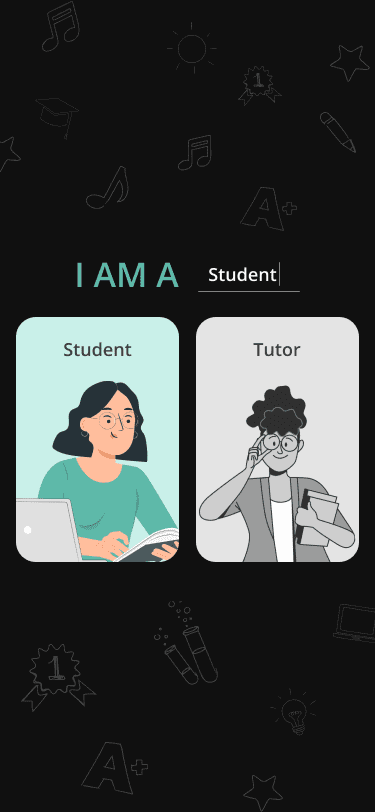Select the Student card
This screenshot has height=812, width=375.
click(x=97, y=439)
